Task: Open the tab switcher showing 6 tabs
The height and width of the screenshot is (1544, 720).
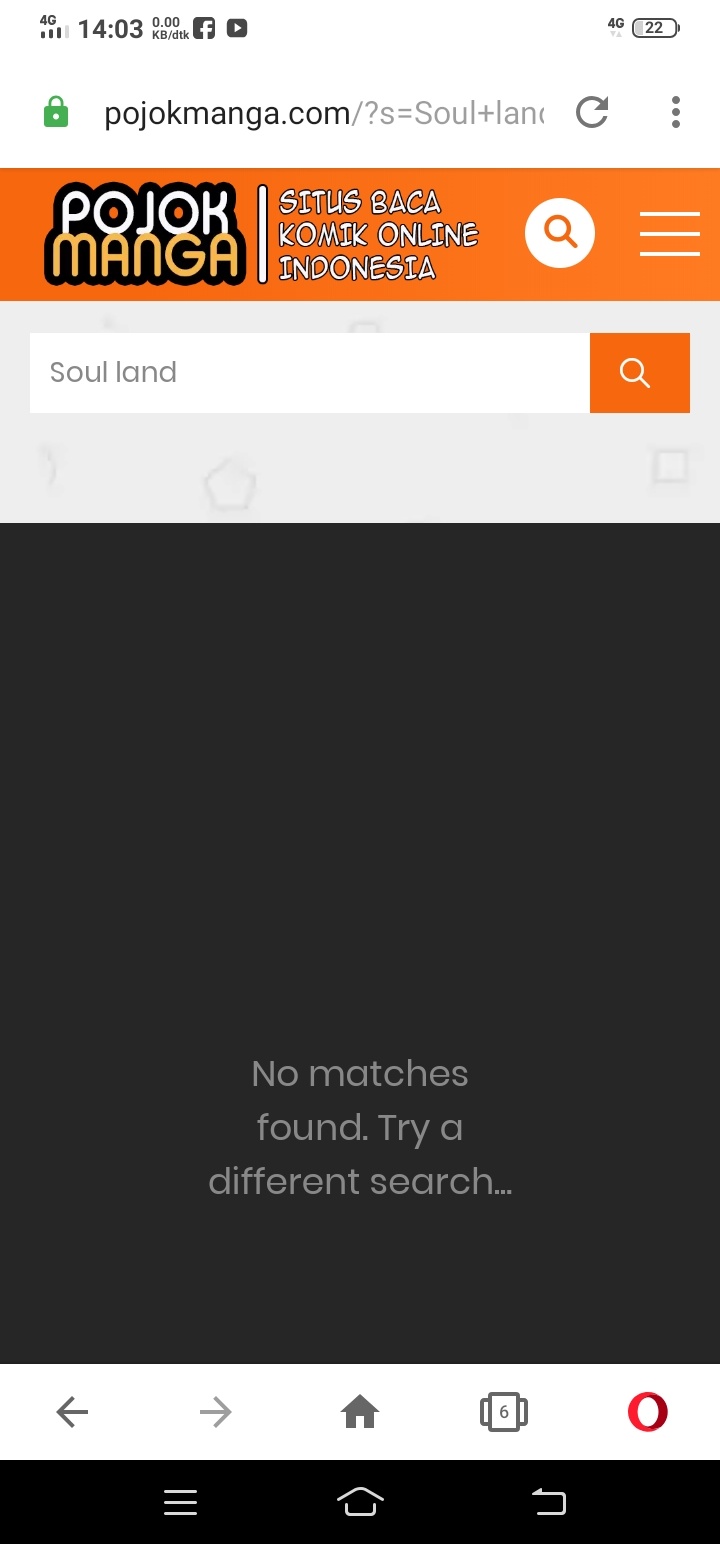Action: 504,1412
